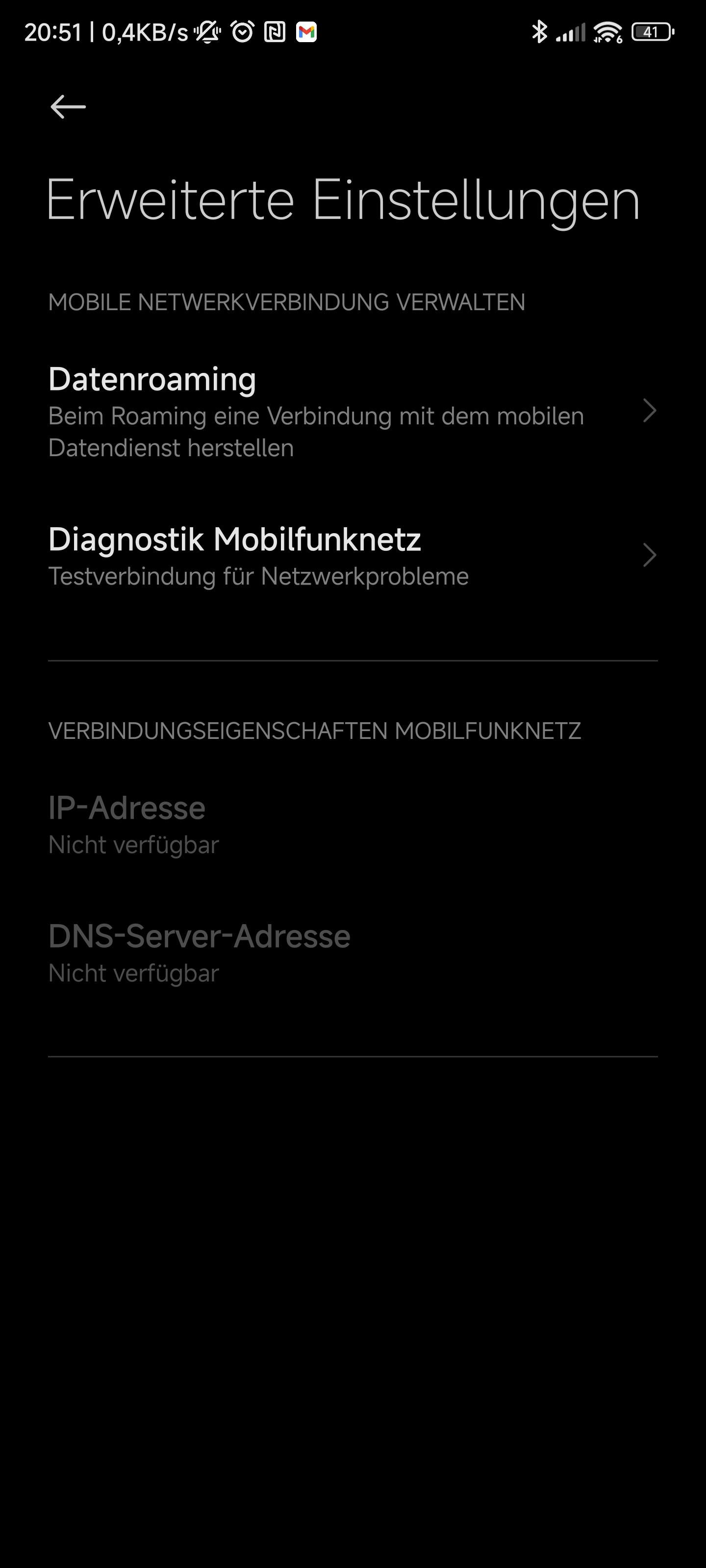Go back using the arrow icon
706x1568 pixels.
[x=68, y=107]
